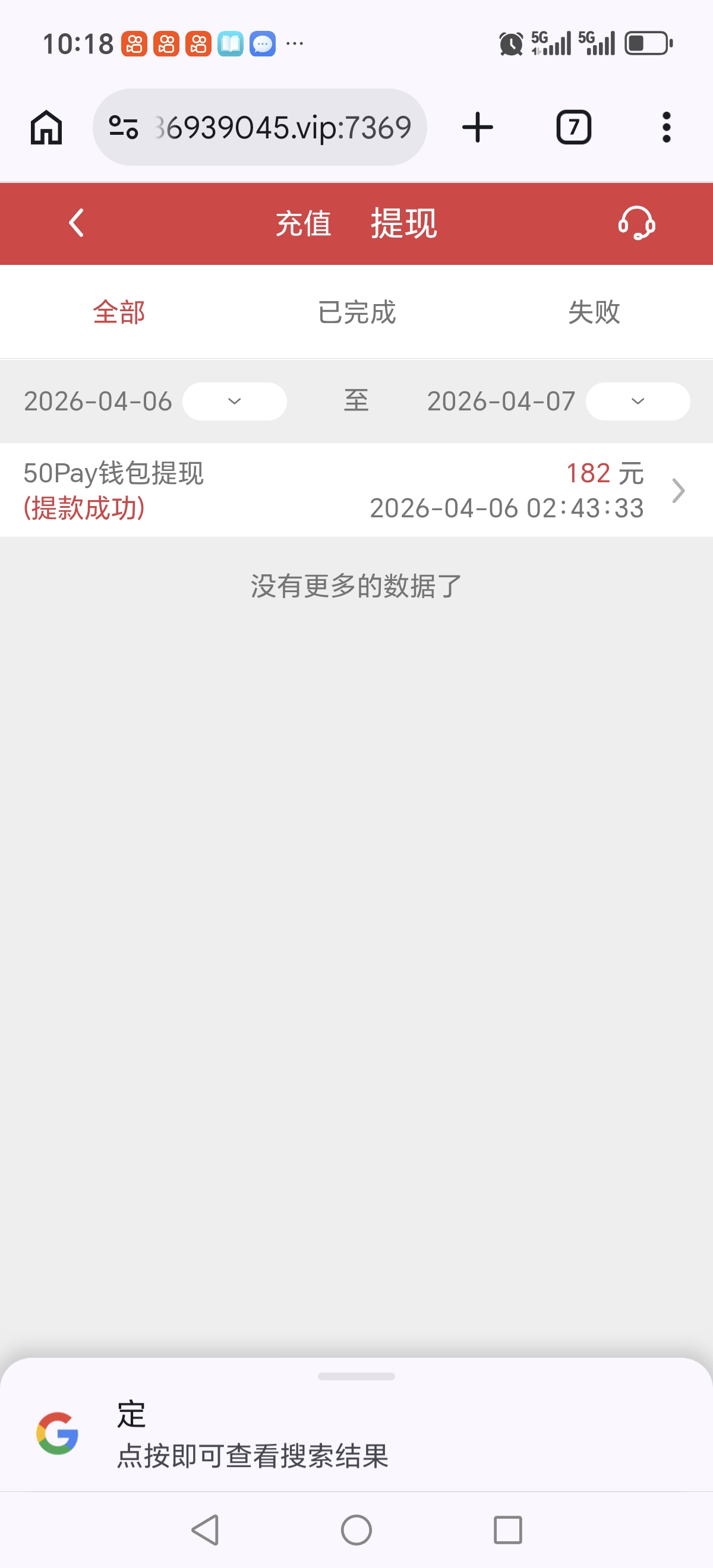Open end date picker for 2026-04-07
The image size is (713, 1568).
pos(638,401)
